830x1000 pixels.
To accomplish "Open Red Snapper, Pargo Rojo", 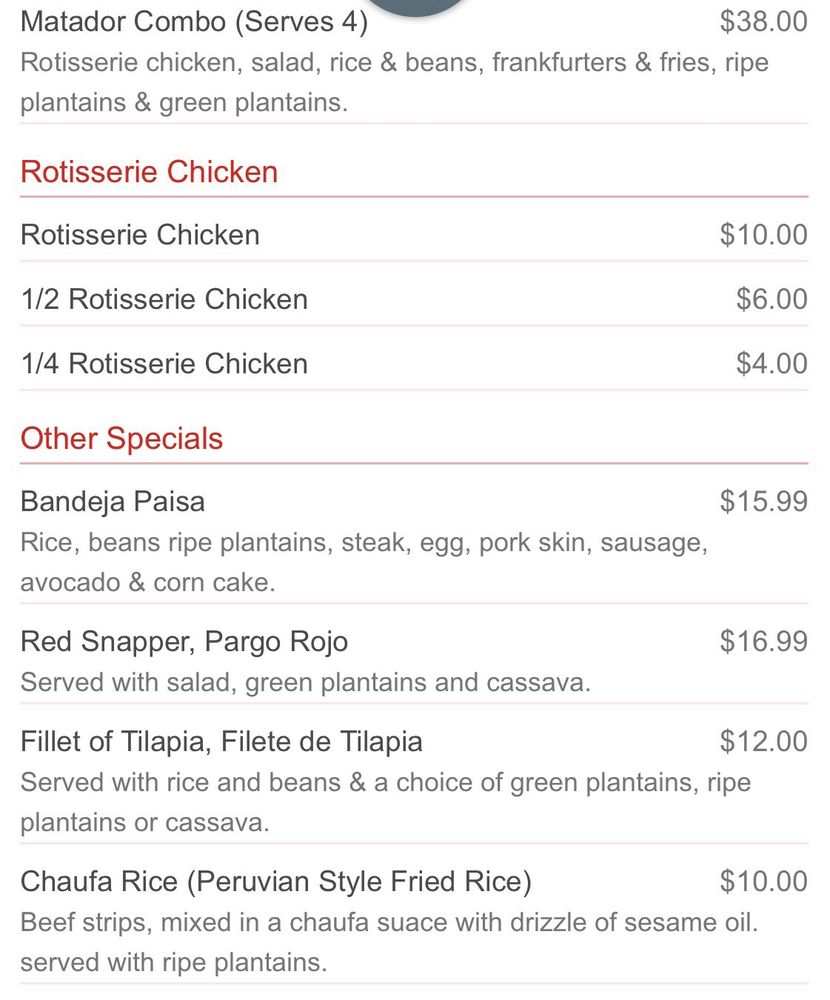I will [184, 641].
